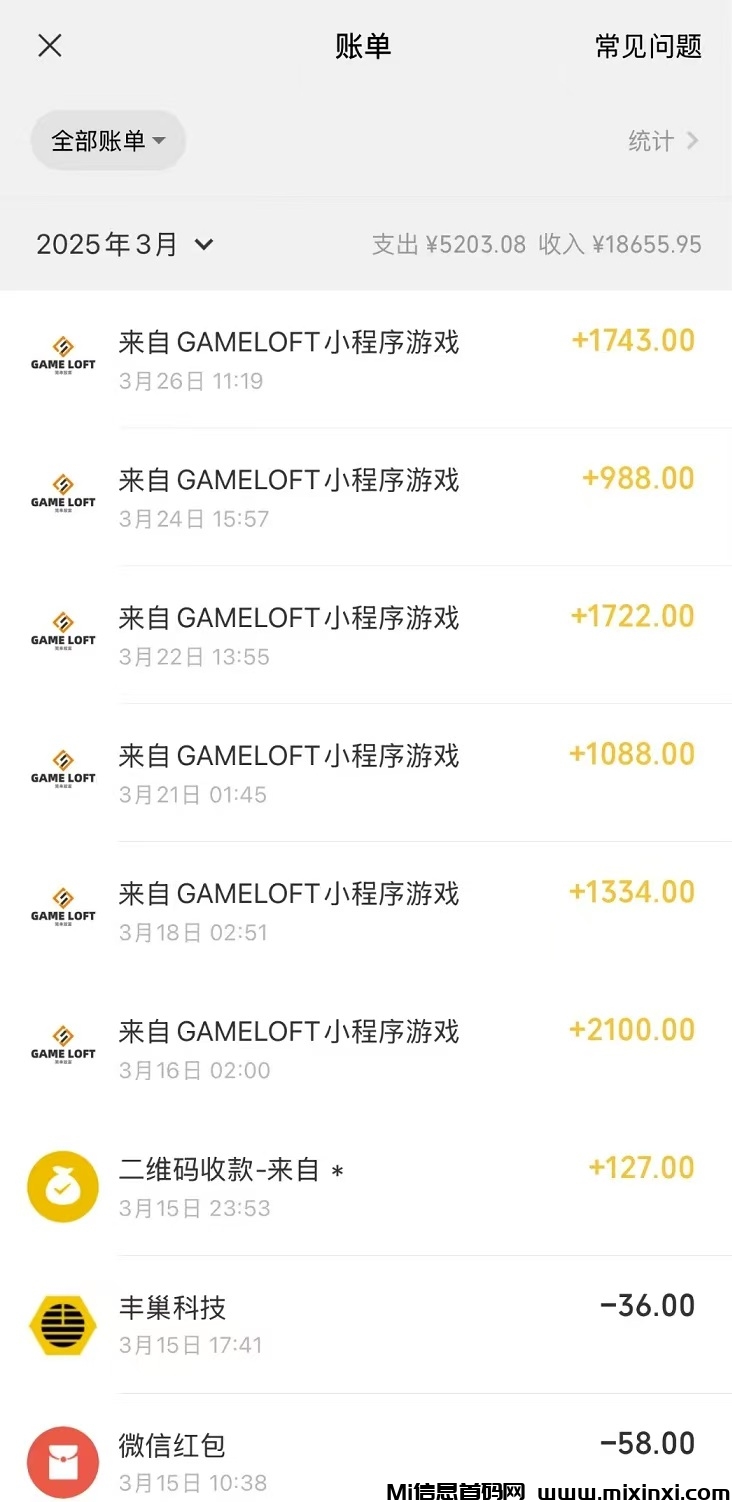Open 统计 statistics page
Viewport: 732px width, 1502px height.
tap(663, 141)
